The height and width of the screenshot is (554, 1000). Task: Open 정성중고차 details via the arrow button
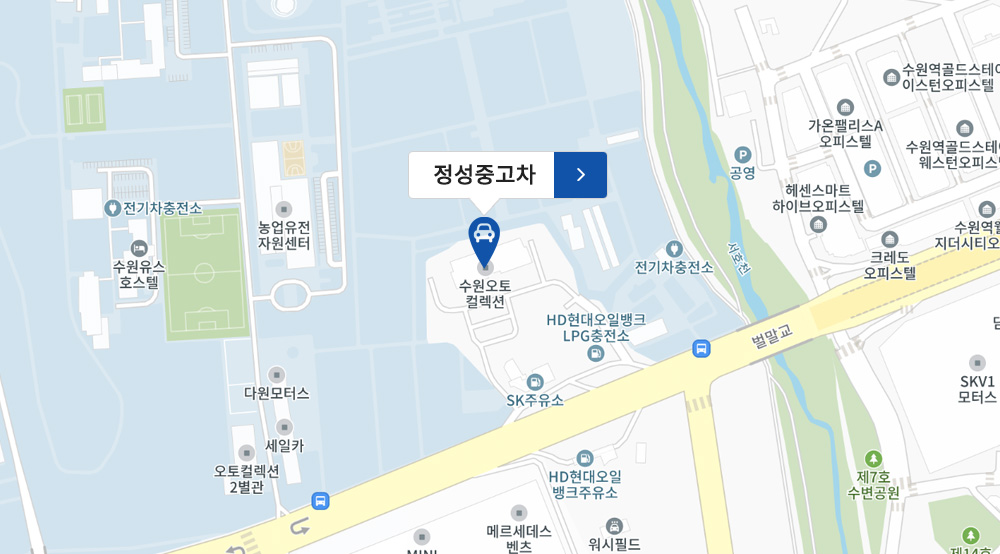click(580, 175)
